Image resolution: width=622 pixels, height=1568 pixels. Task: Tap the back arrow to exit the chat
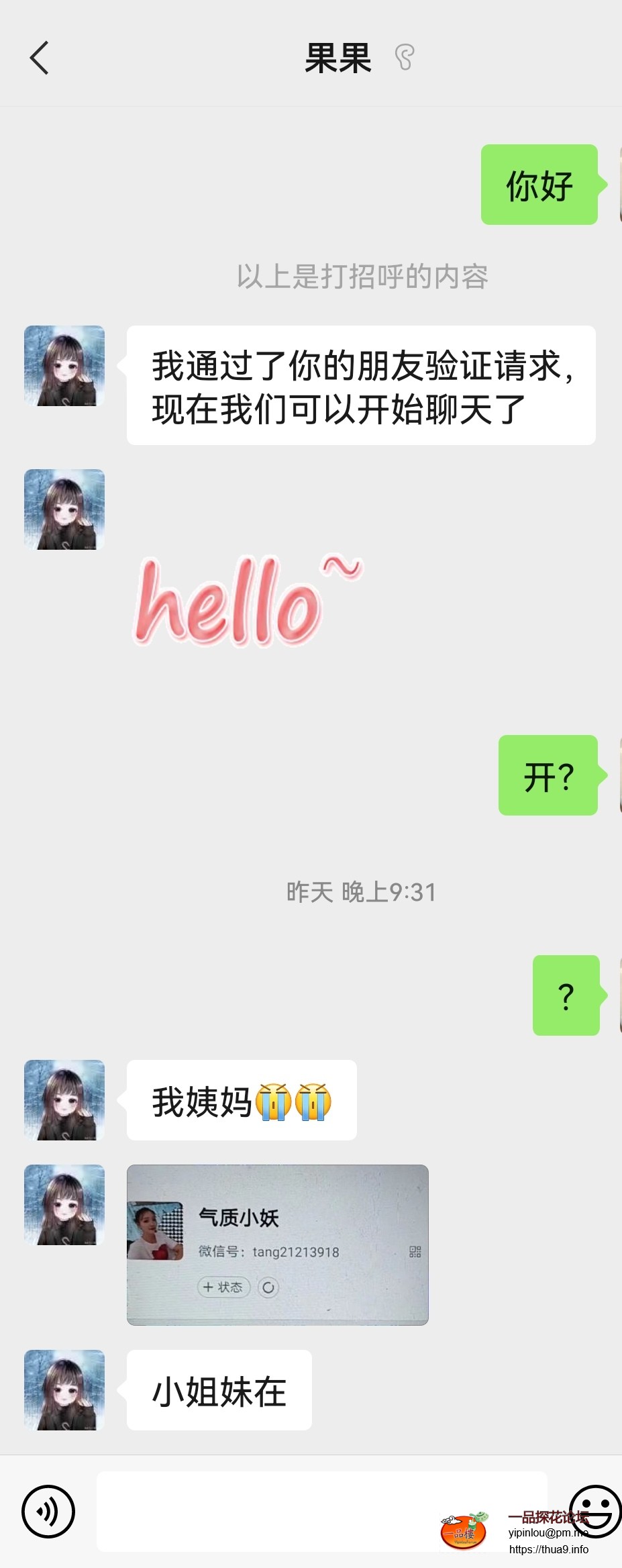pos(40,58)
